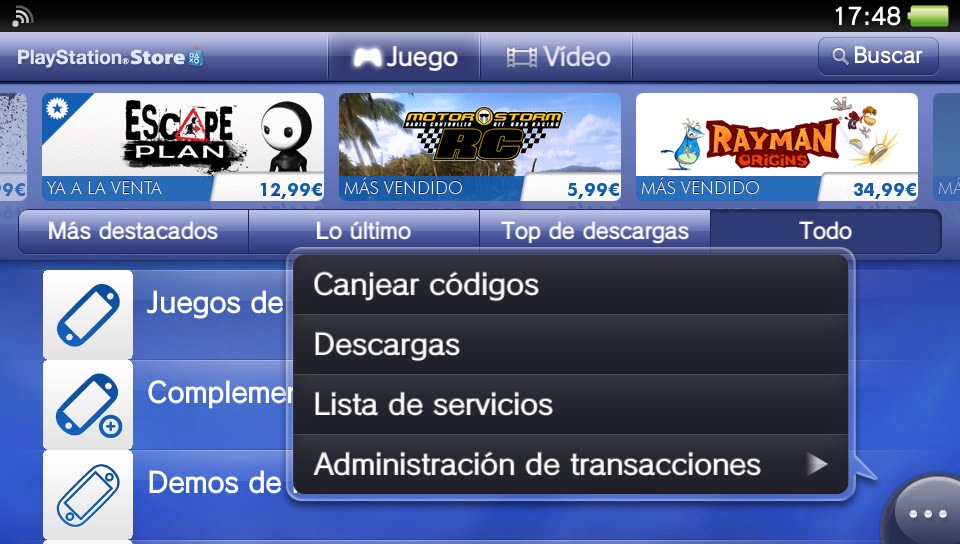Select the Todo tab
This screenshot has width=960, height=544.
(x=825, y=231)
